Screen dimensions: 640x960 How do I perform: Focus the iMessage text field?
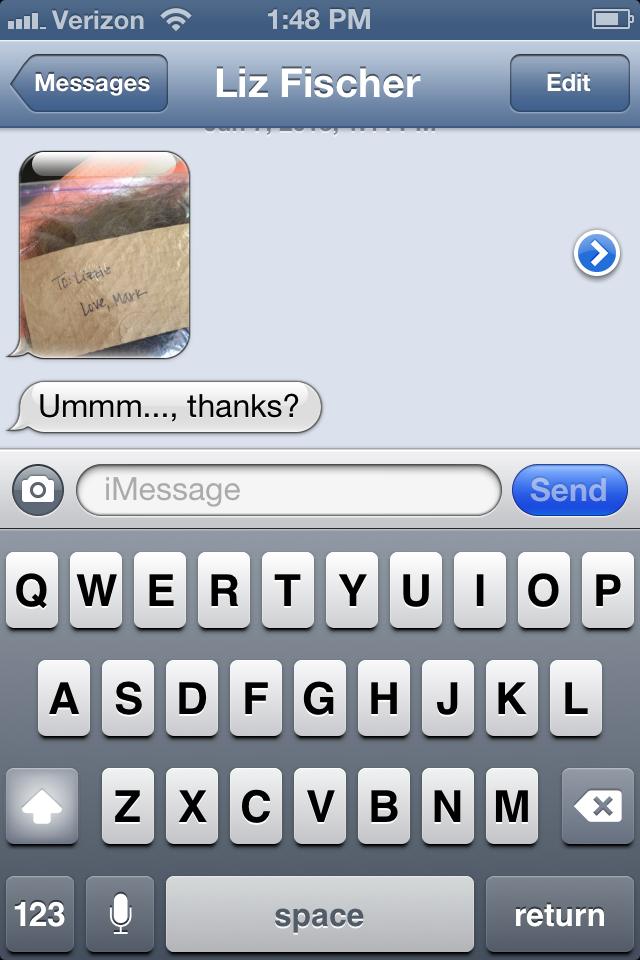point(288,490)
